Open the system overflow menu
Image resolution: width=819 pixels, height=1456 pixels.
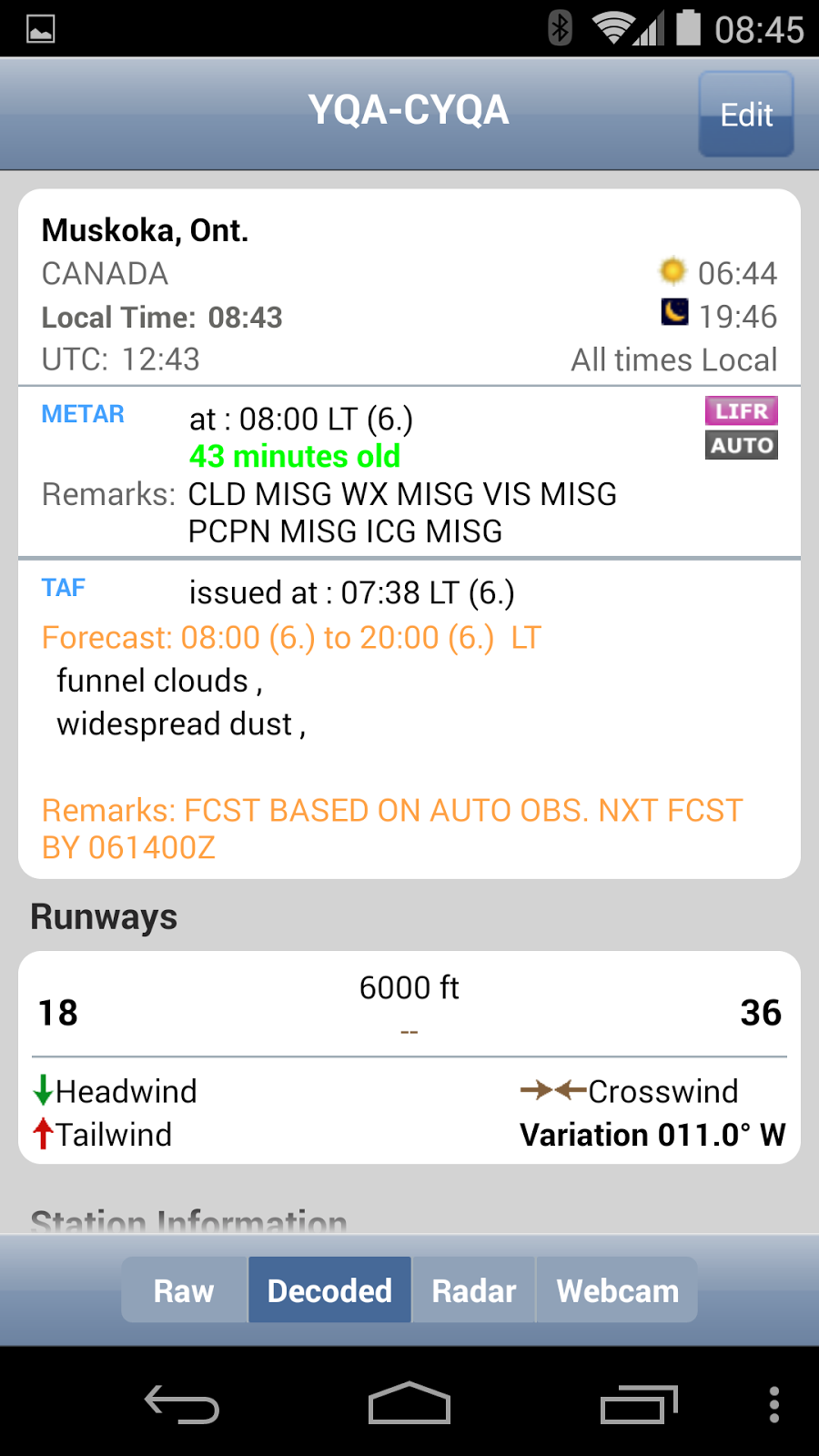(773, 1404)
